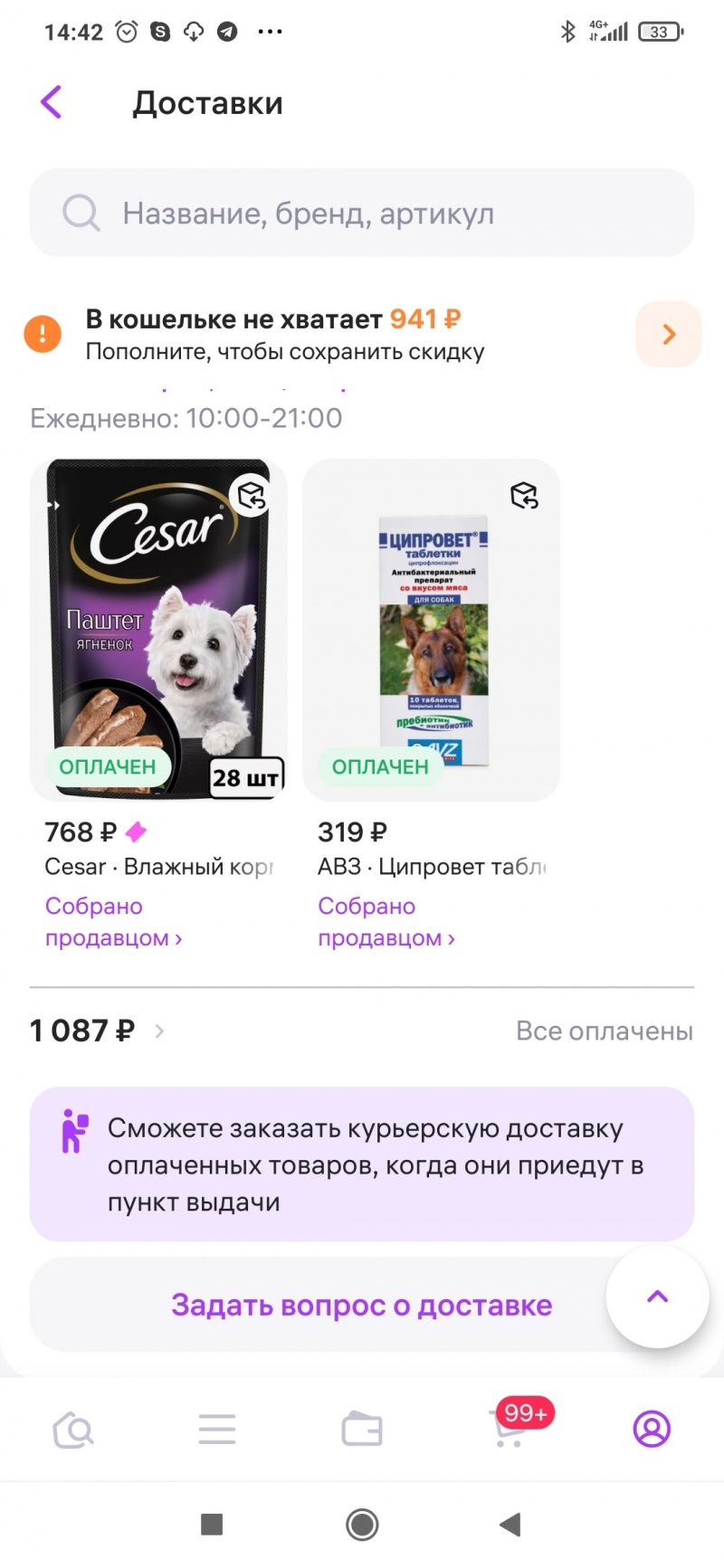The width and height of the screenshot is (724, 1568).
Task: Tap Задать вопрос о доставке button
Action: [x=361, y=1305]
